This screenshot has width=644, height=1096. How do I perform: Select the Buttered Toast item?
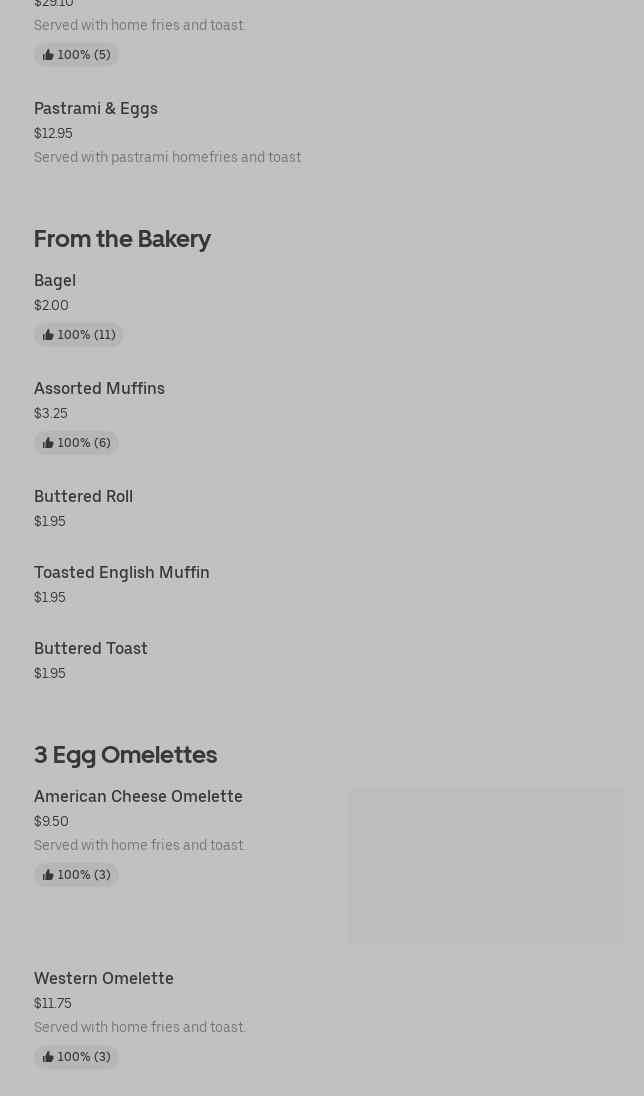click(90, 648)
